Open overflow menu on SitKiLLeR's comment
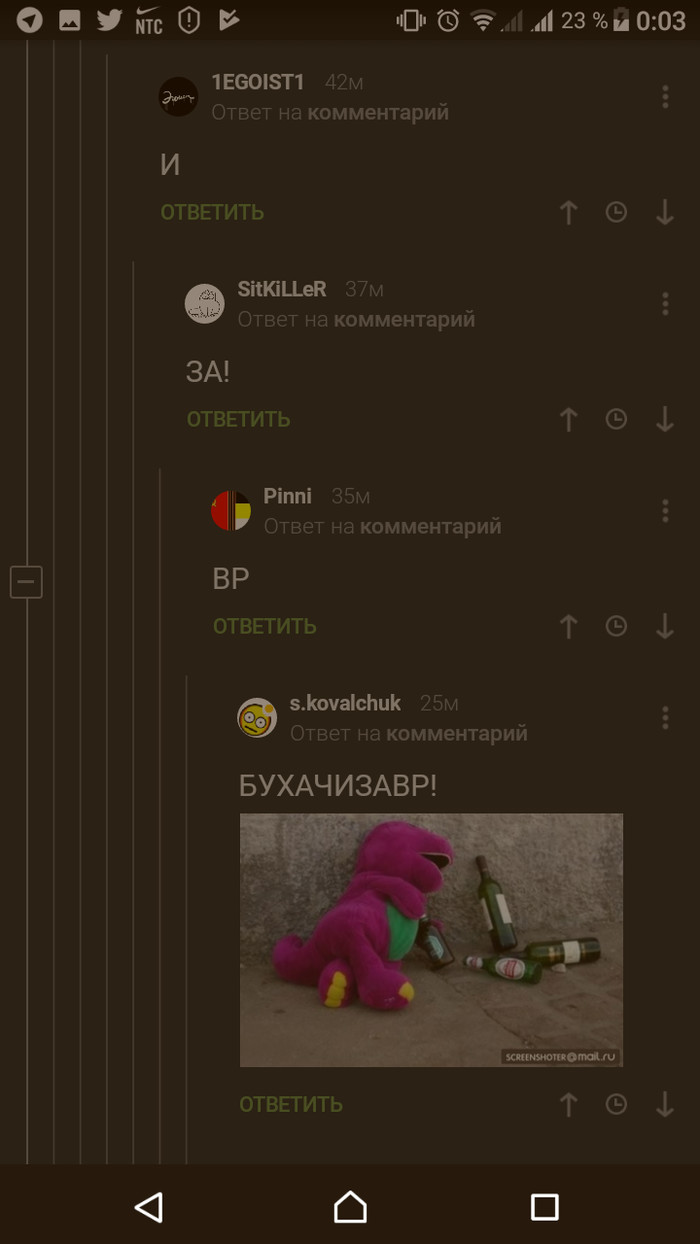This screenshot has width=700, height=1244. [x=665, y=304]
